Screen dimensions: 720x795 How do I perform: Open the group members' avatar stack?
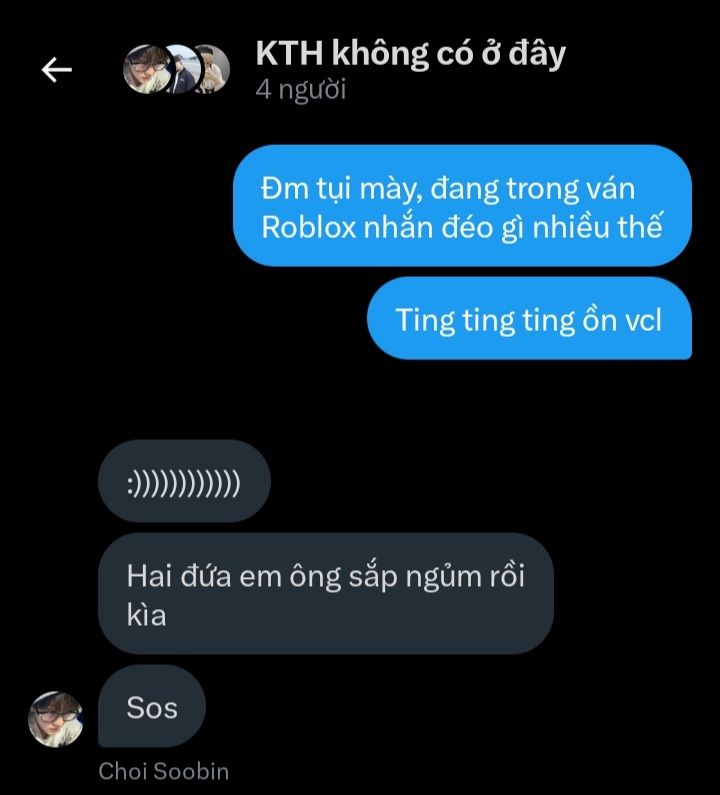176,69
